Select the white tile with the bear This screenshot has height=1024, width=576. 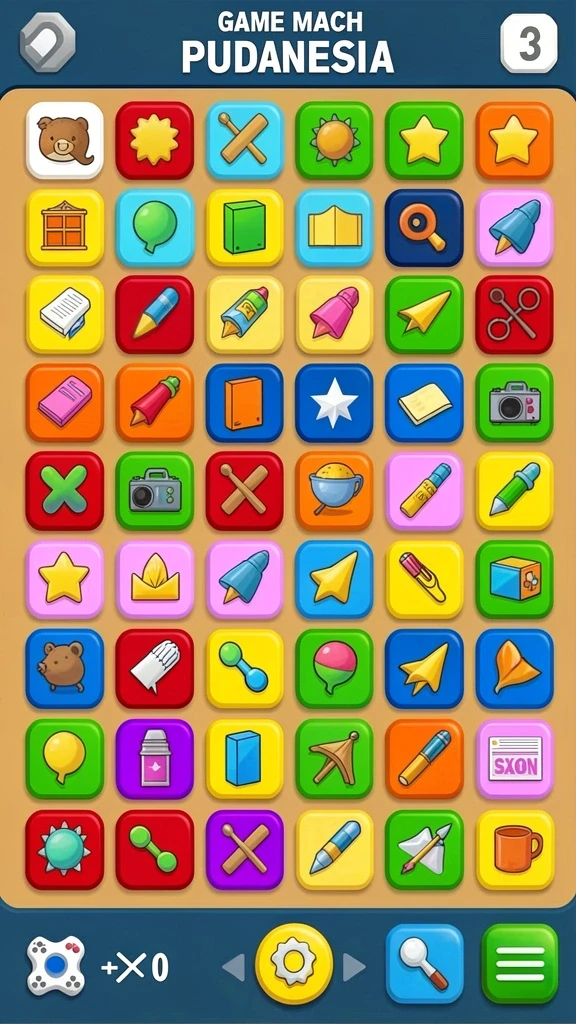pos(65,140)
